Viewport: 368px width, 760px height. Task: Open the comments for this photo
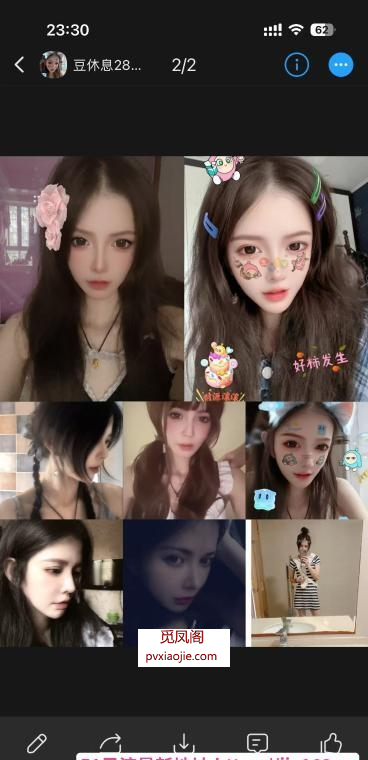tap(257, 743)
